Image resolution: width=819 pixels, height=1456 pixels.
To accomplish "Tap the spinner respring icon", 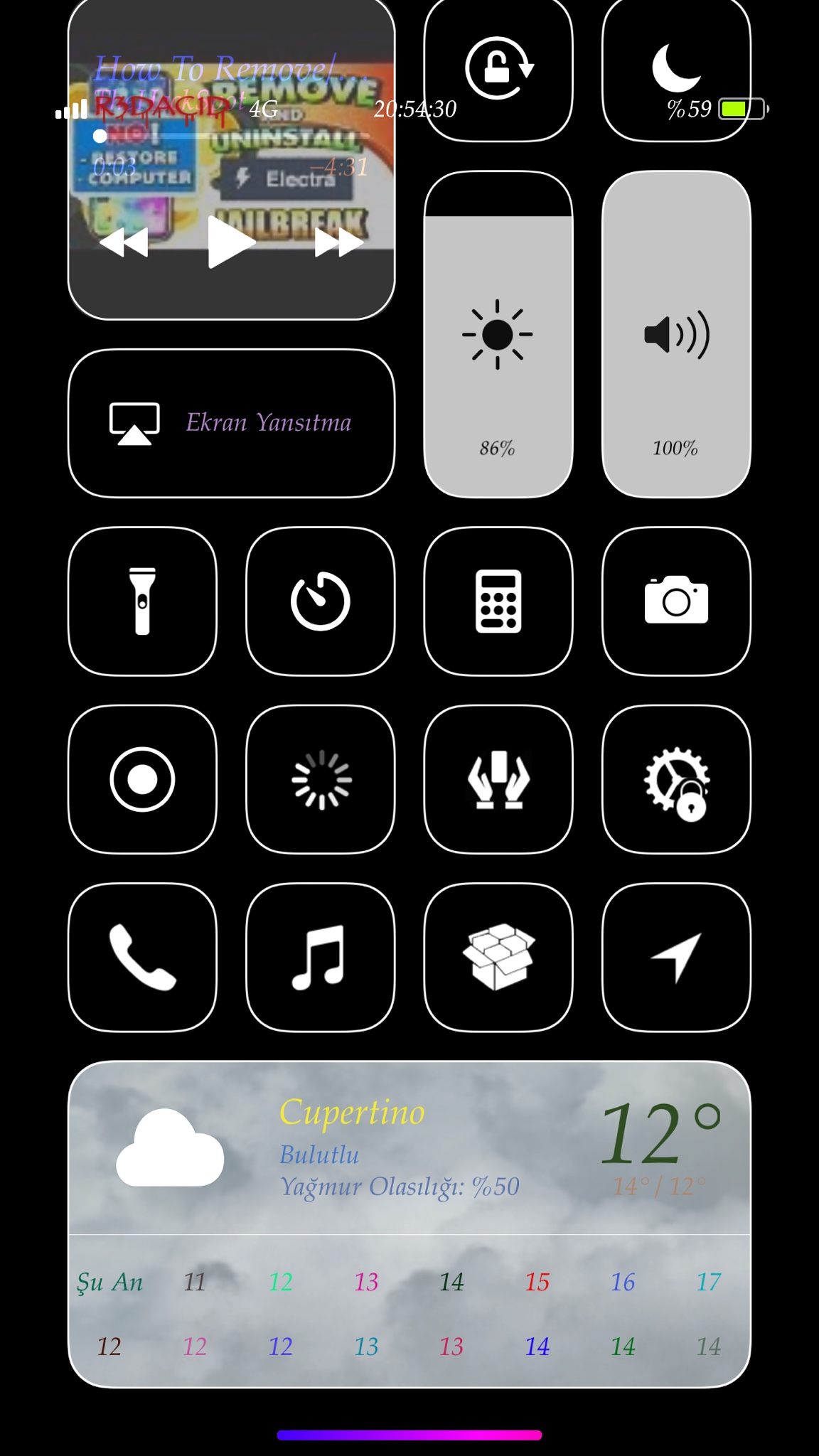I will pyautogui.click(x=321, y=779).
